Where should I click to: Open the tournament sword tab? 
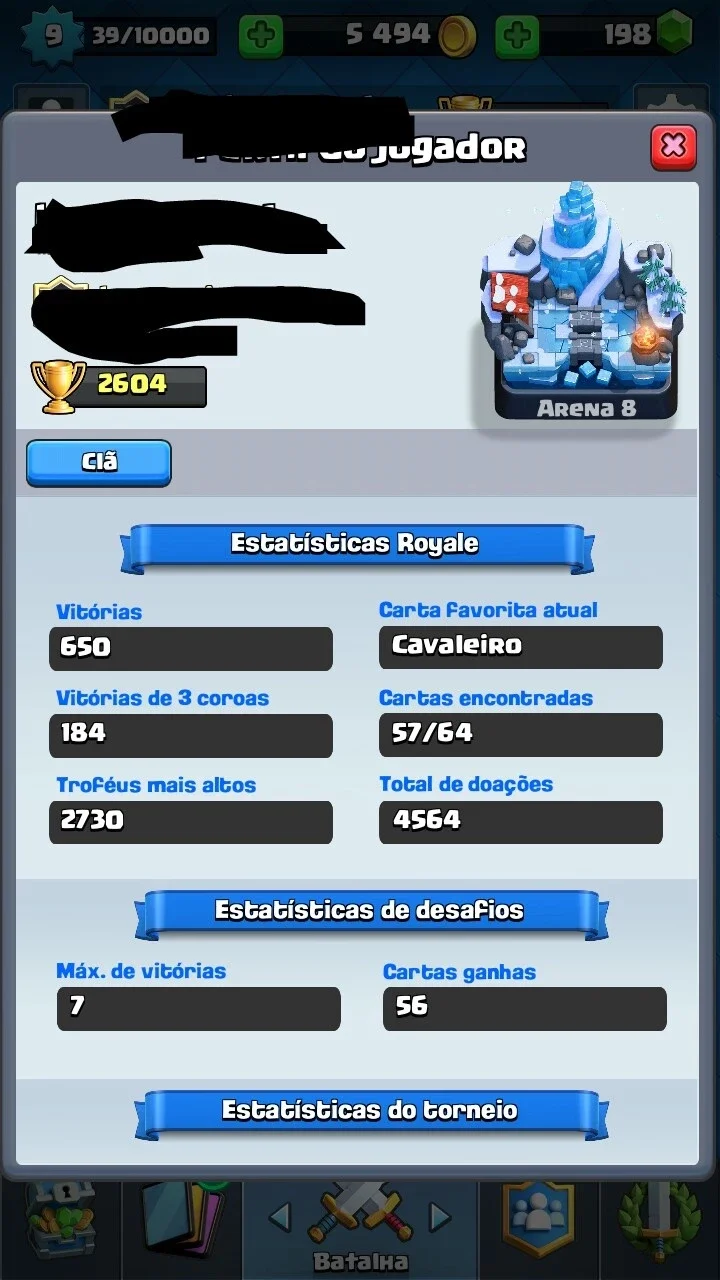tap(660, 1220)
